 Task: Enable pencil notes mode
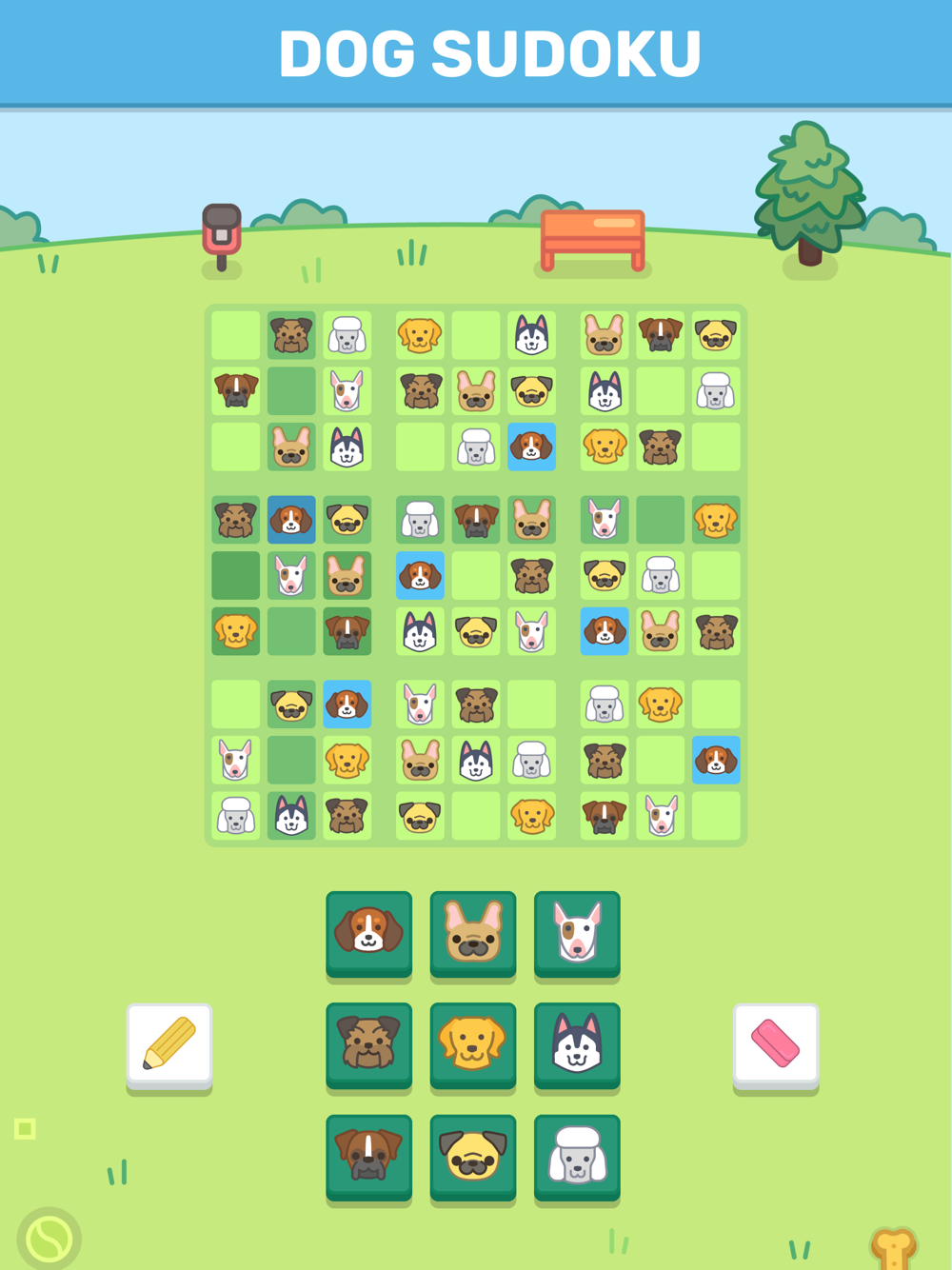tap(169, 1045)
